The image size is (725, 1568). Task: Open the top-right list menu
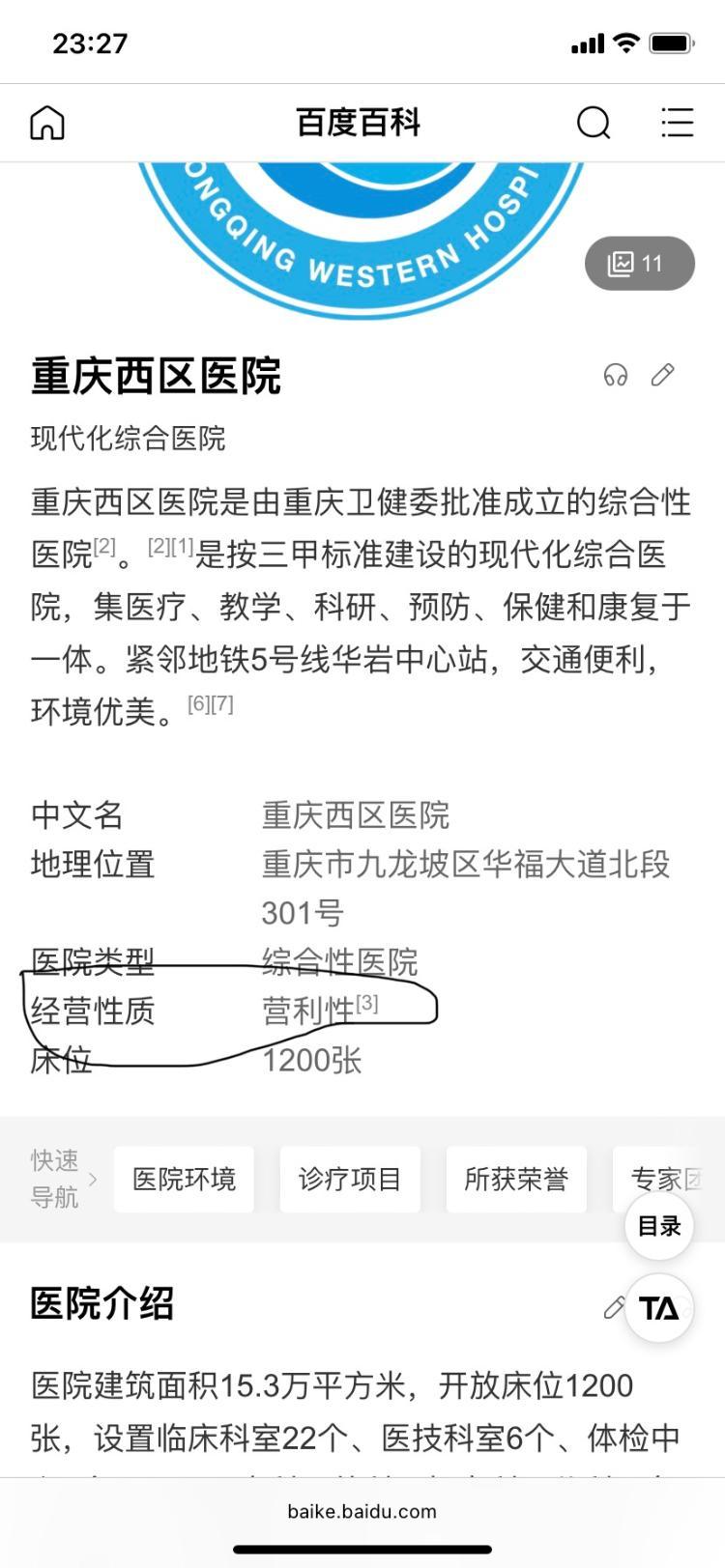click(677, 123)
